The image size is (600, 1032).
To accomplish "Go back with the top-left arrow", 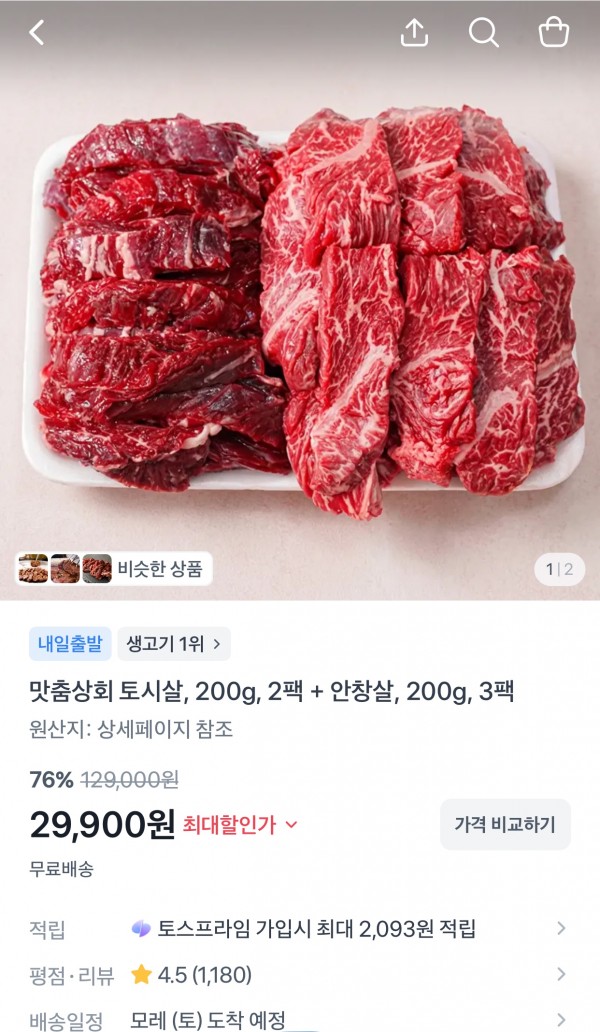I will point(37,32).
